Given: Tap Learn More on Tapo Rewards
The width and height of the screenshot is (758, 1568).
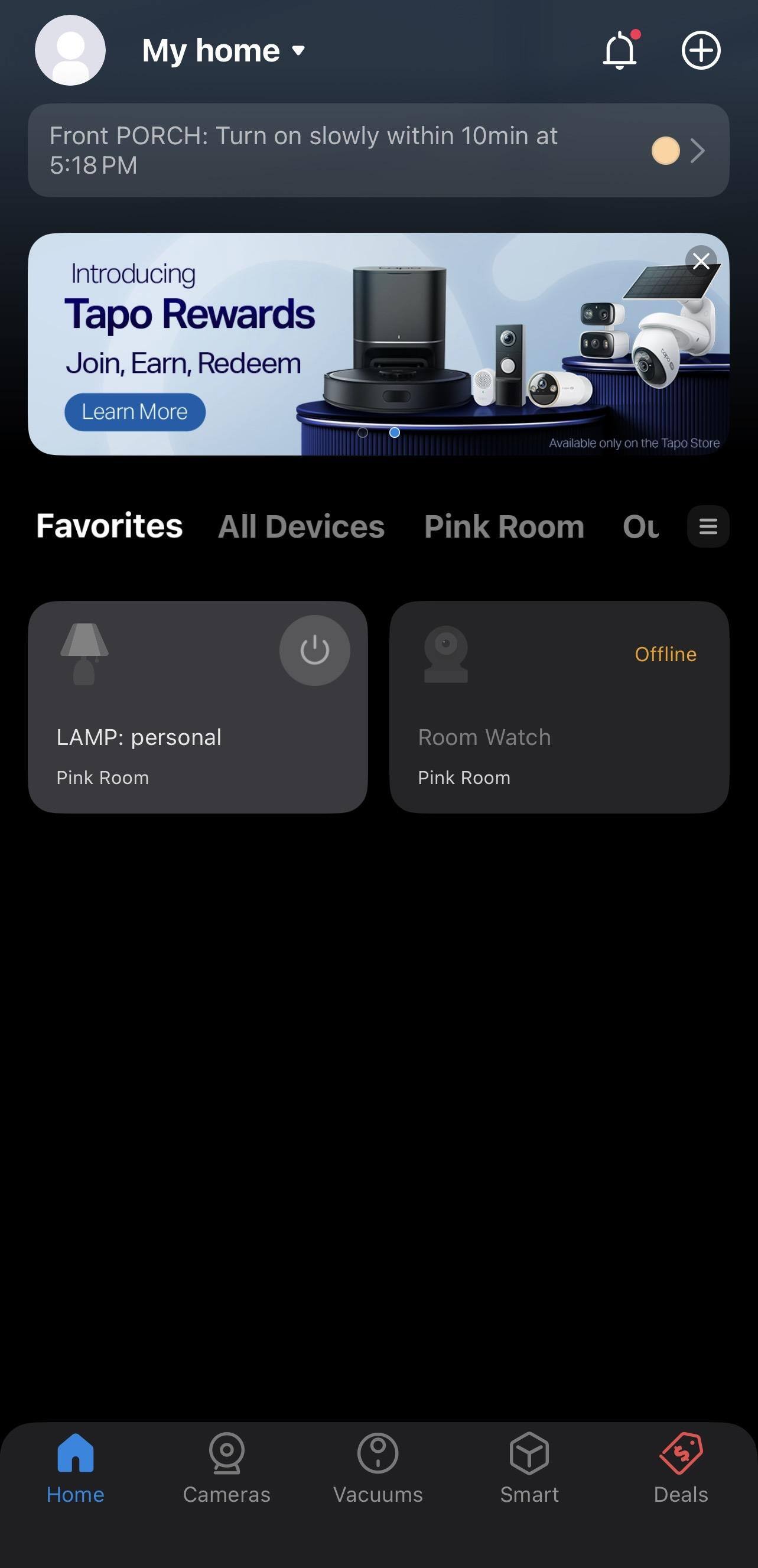Looking at the screenshot, I should coord(135,412).
